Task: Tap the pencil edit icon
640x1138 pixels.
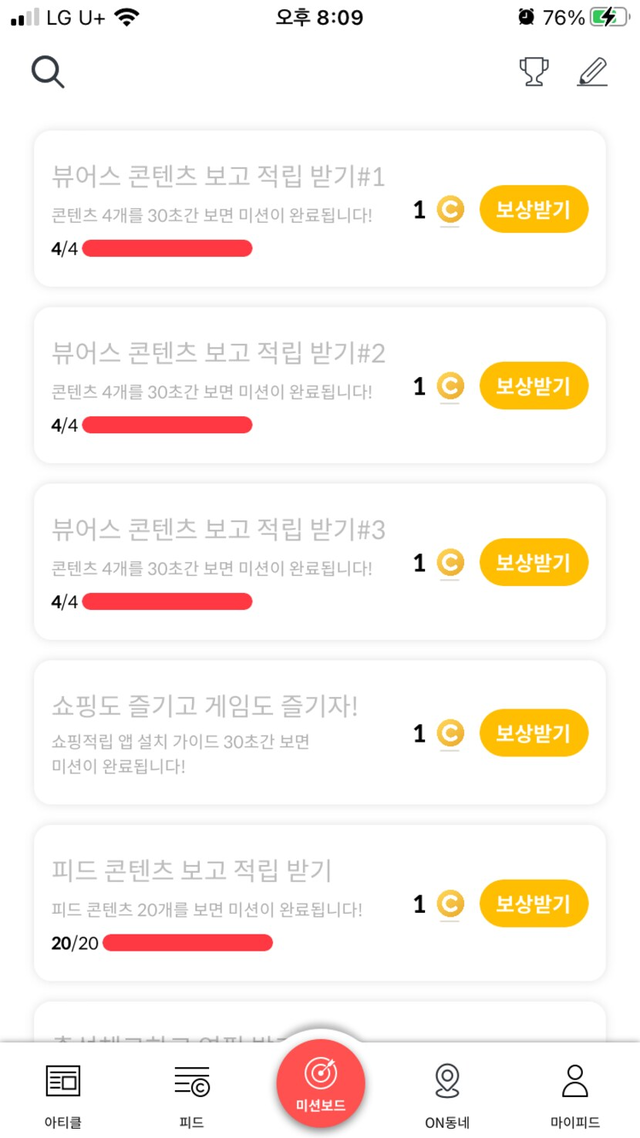Action: 593,72
